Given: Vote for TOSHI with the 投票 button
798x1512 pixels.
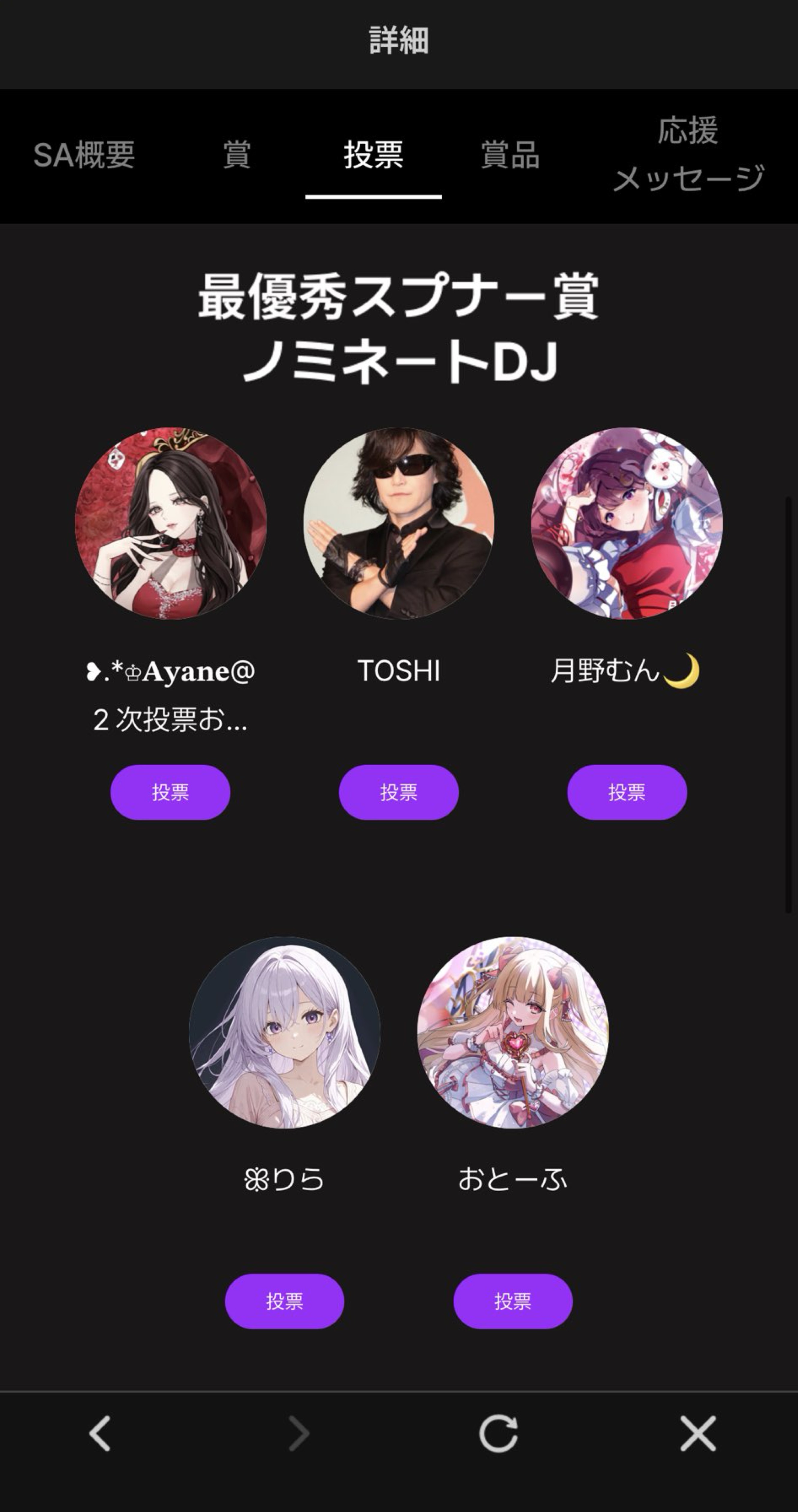Looking at the screenshot, I should point(399,792).
